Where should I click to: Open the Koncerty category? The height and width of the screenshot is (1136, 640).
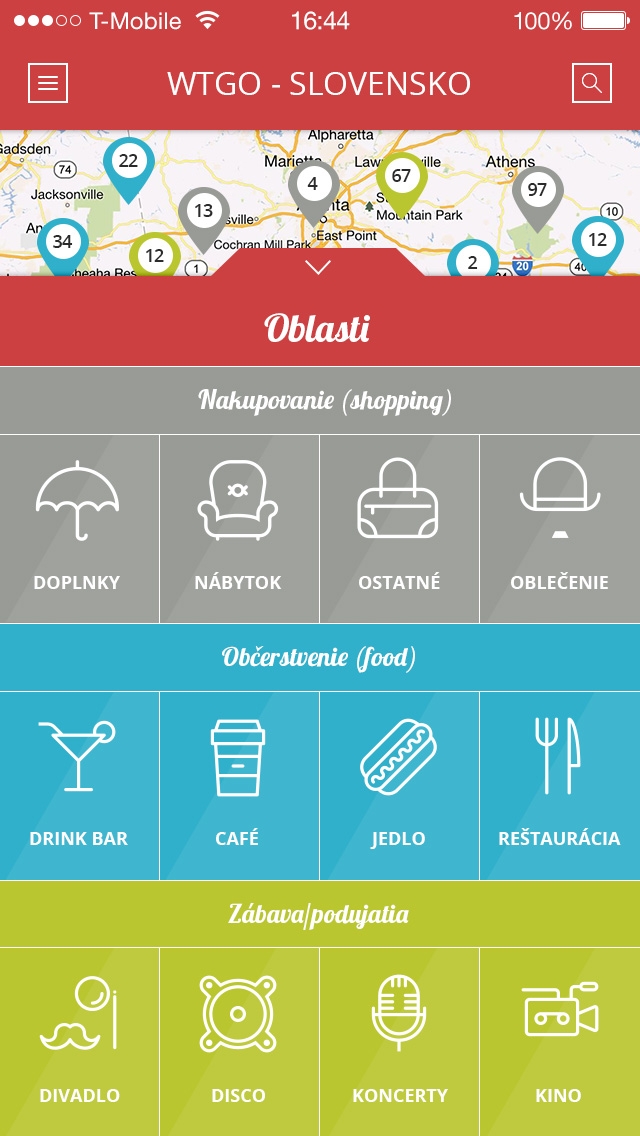coord(399,1042)
